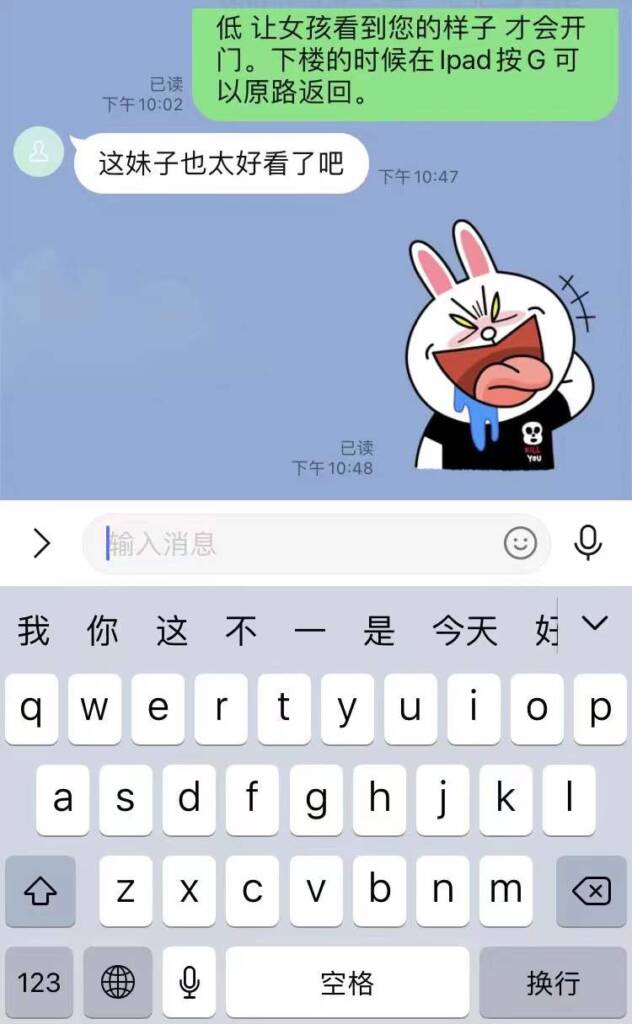Expand the candidate word list
Viewport: 632px width, 1024px height.
(x=595, y=624)
